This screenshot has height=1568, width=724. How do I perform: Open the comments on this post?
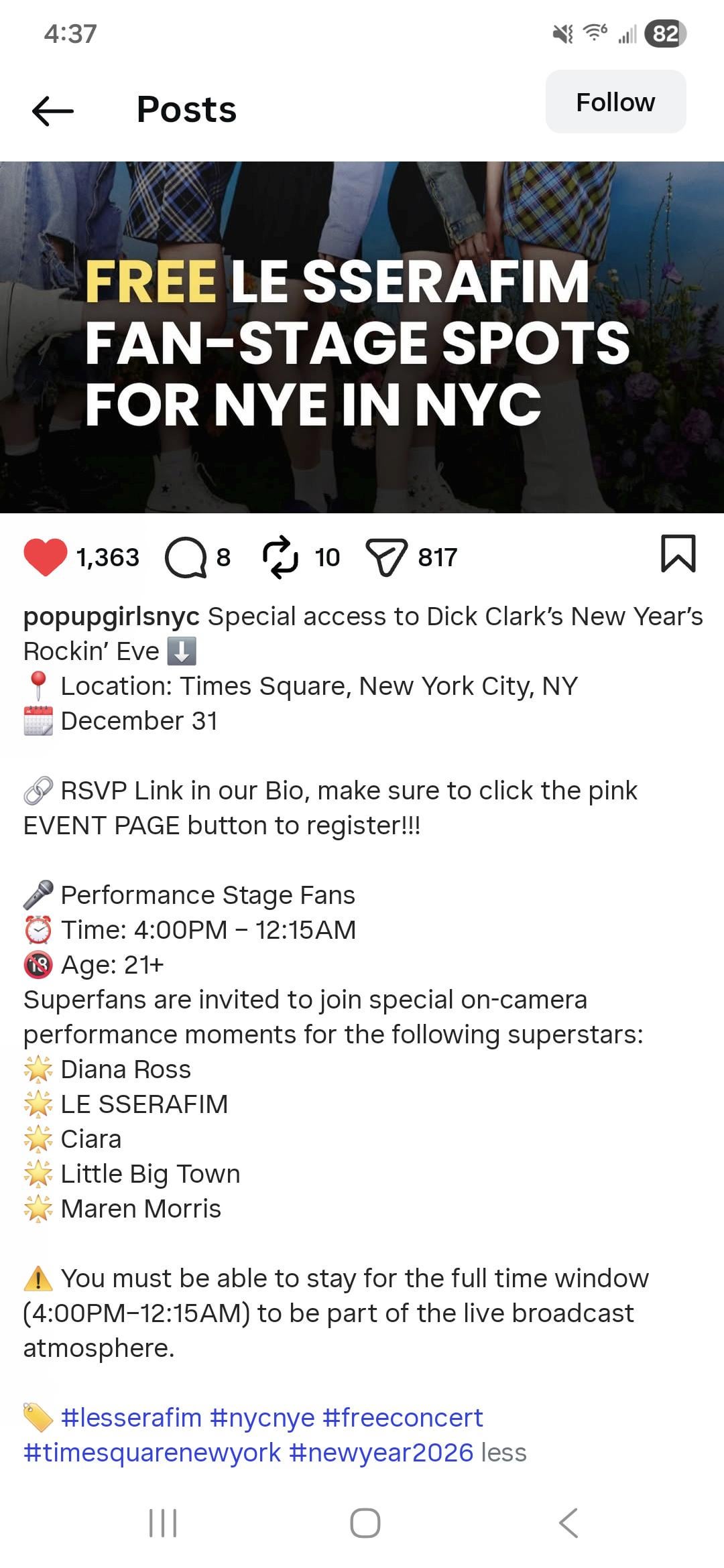pos(186,558)
